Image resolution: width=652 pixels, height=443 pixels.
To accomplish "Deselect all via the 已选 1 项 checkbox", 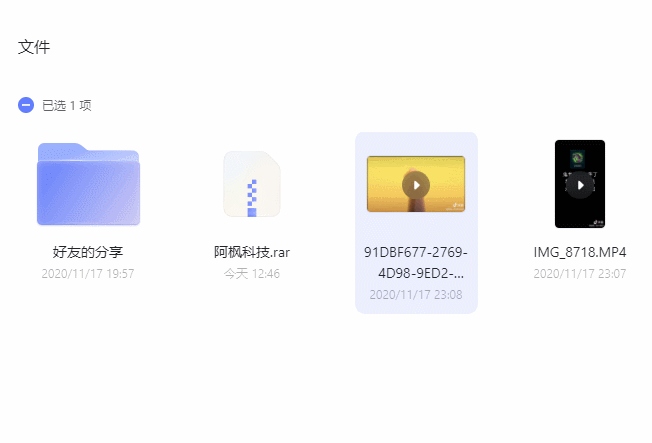I will [26, 105].
